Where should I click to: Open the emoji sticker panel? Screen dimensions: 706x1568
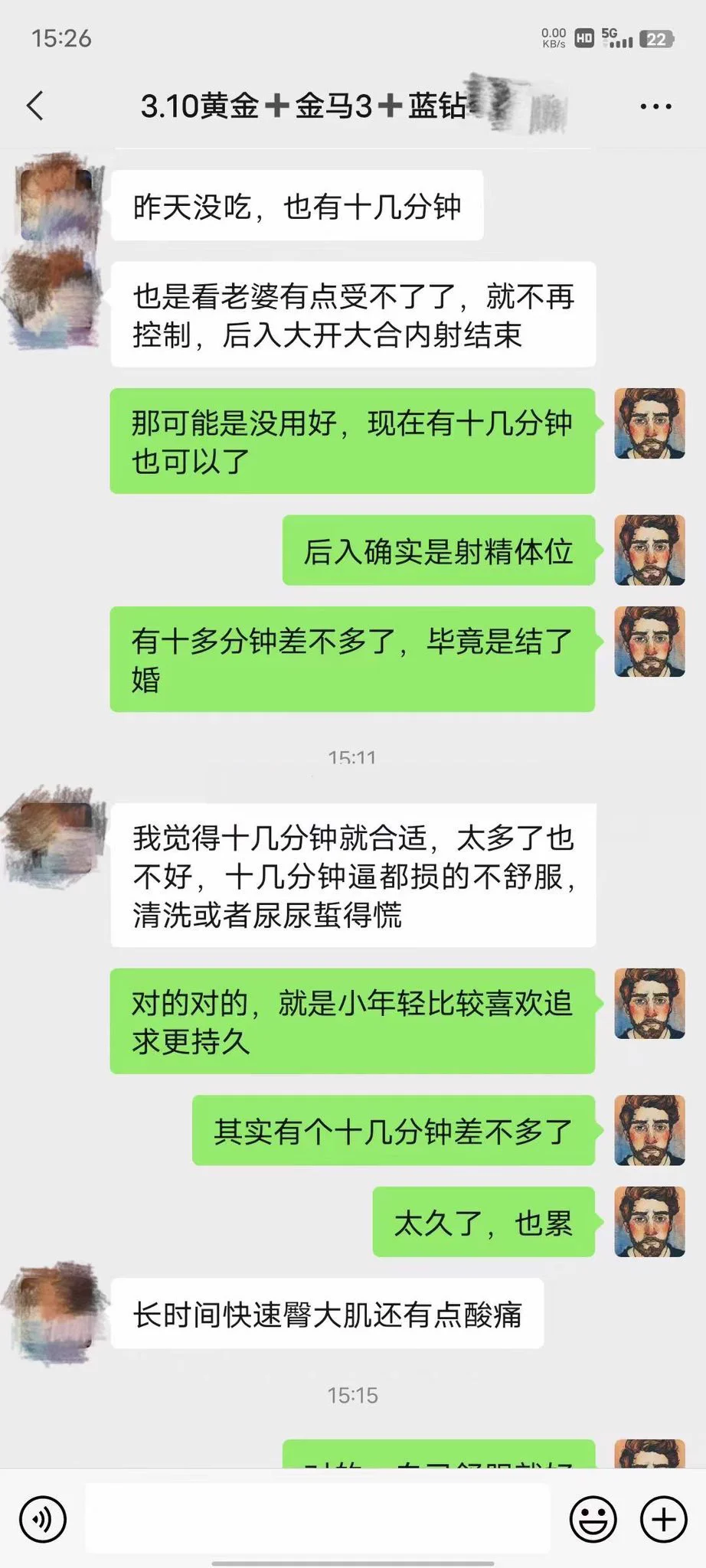[x=593, y=1518]
